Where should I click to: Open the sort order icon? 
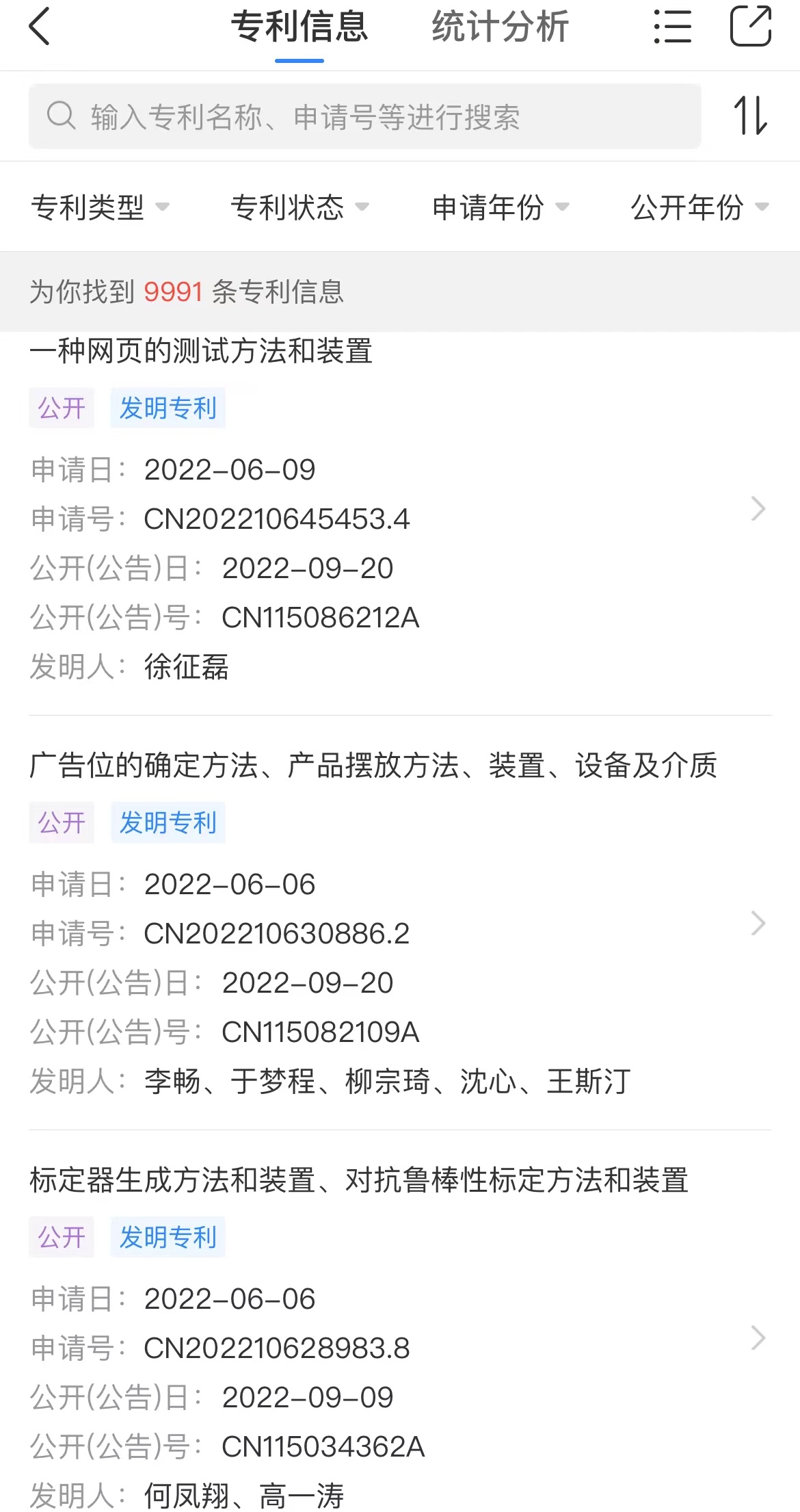(x=750, y=116)
